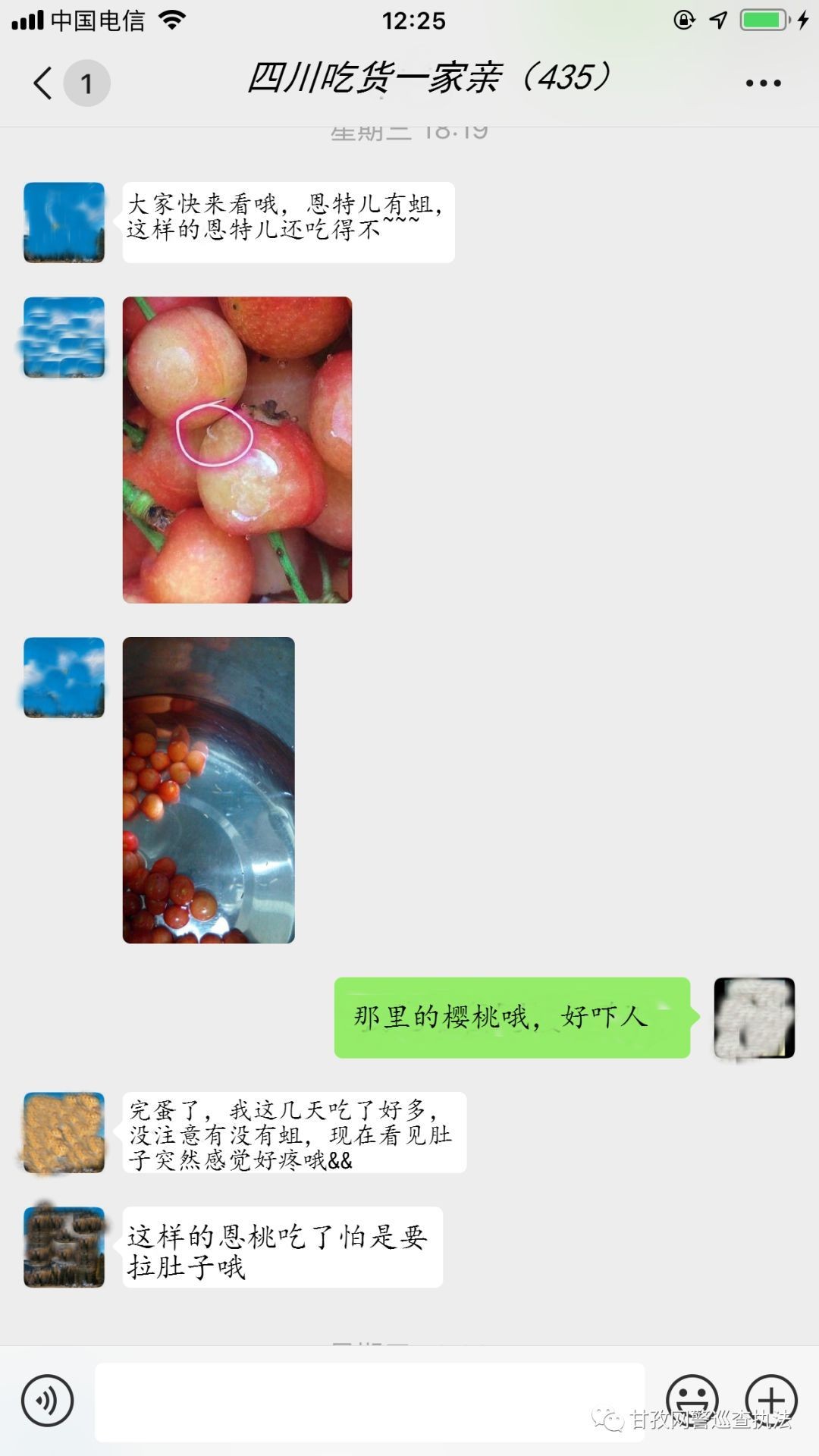Open avatar of sender of '大家快来看哦' message
819x1456 pixels.
[64, 223]
